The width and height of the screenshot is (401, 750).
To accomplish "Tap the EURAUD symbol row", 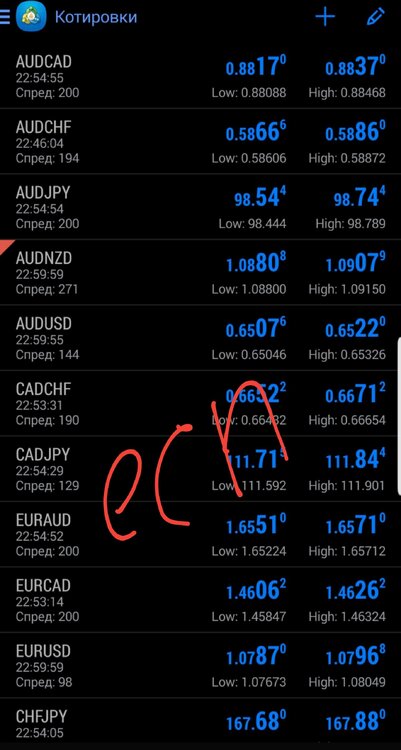I will tap(200, 534).
